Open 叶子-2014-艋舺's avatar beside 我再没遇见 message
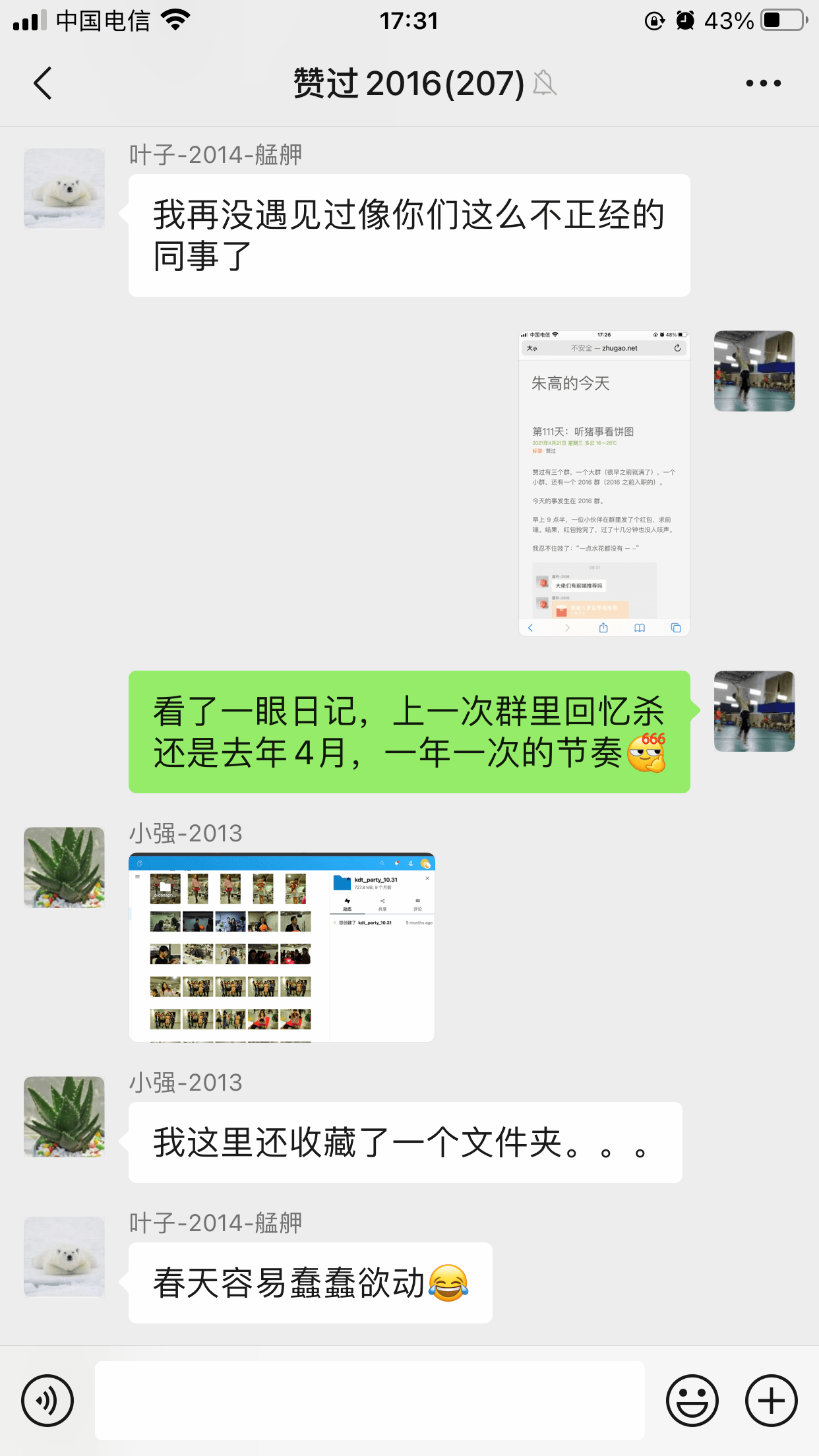819x1456 pixels. (64, 189)
